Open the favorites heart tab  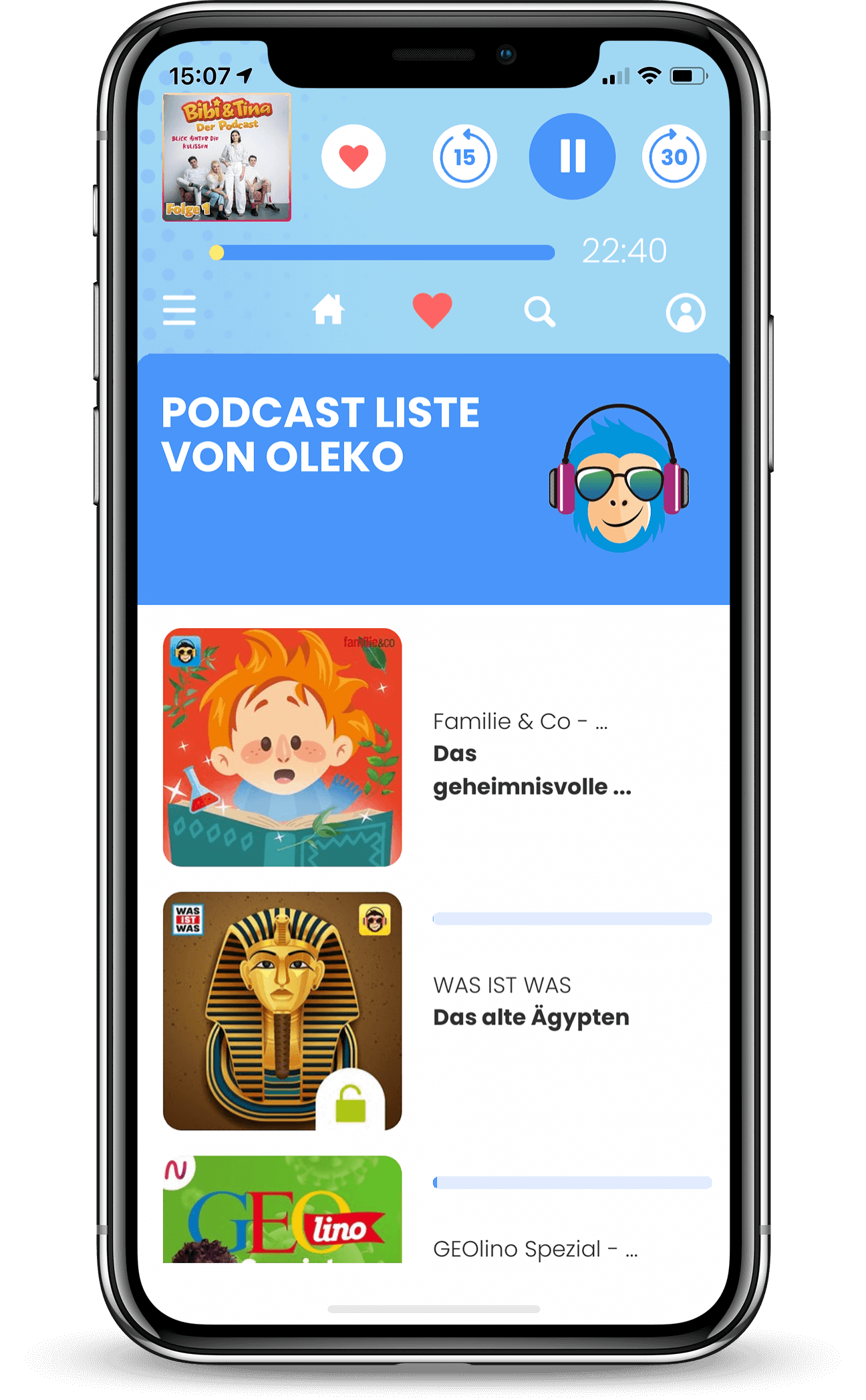(432, 311)
